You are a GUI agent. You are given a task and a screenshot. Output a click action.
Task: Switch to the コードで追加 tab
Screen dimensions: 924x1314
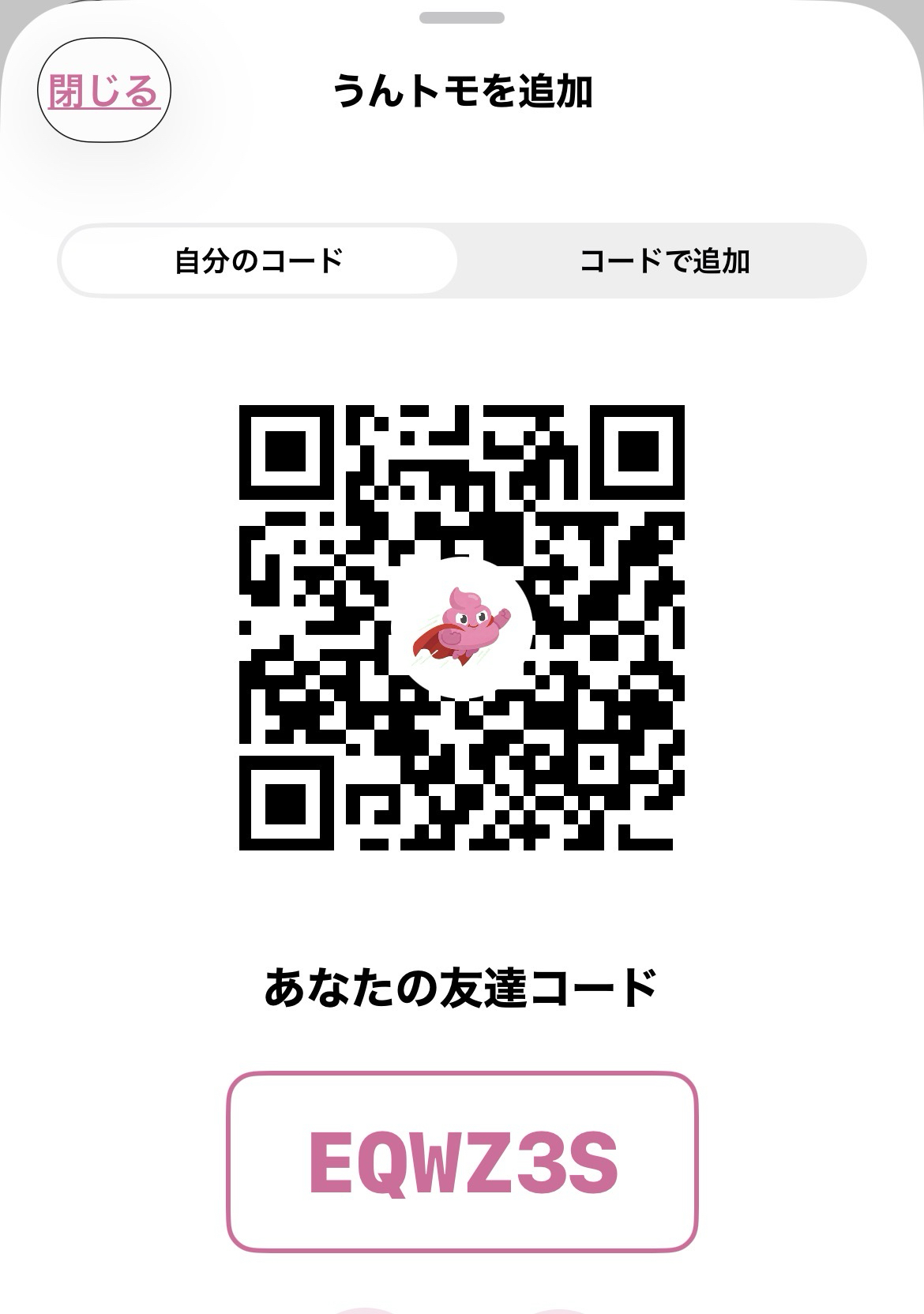663,261
